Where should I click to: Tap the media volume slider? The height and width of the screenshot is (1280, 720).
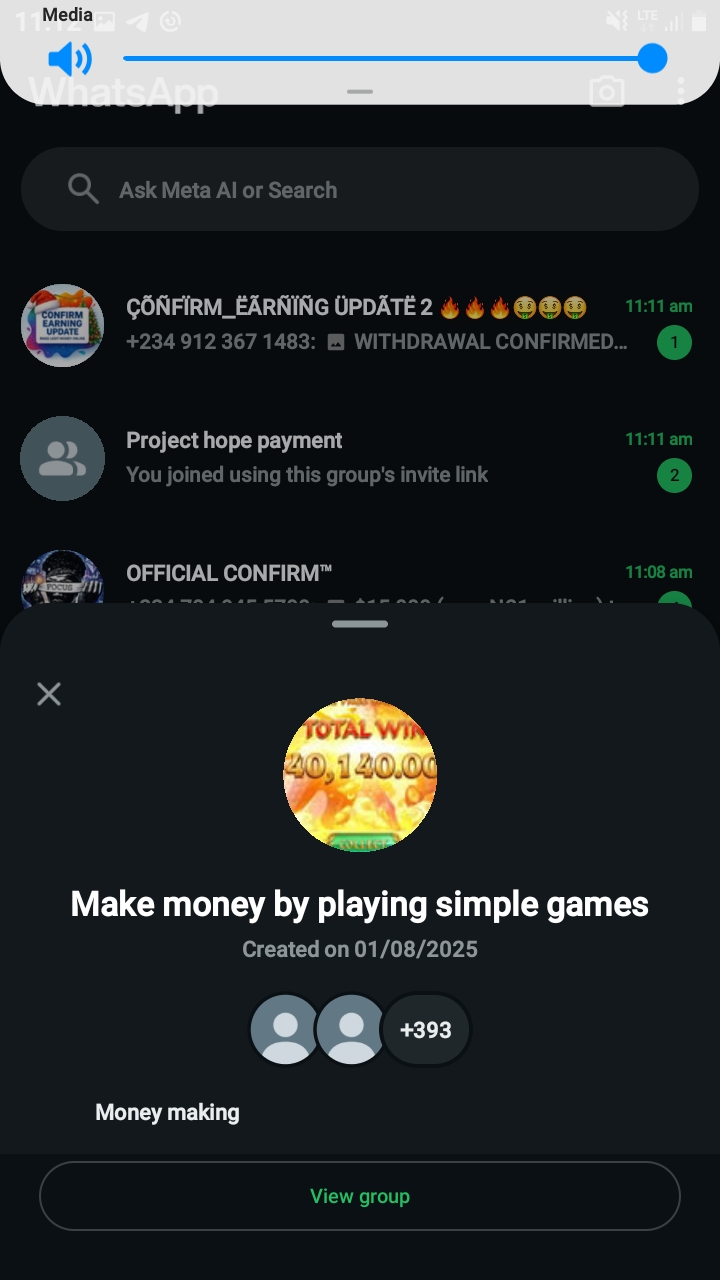pyautogui.click(x=386, y=59)
